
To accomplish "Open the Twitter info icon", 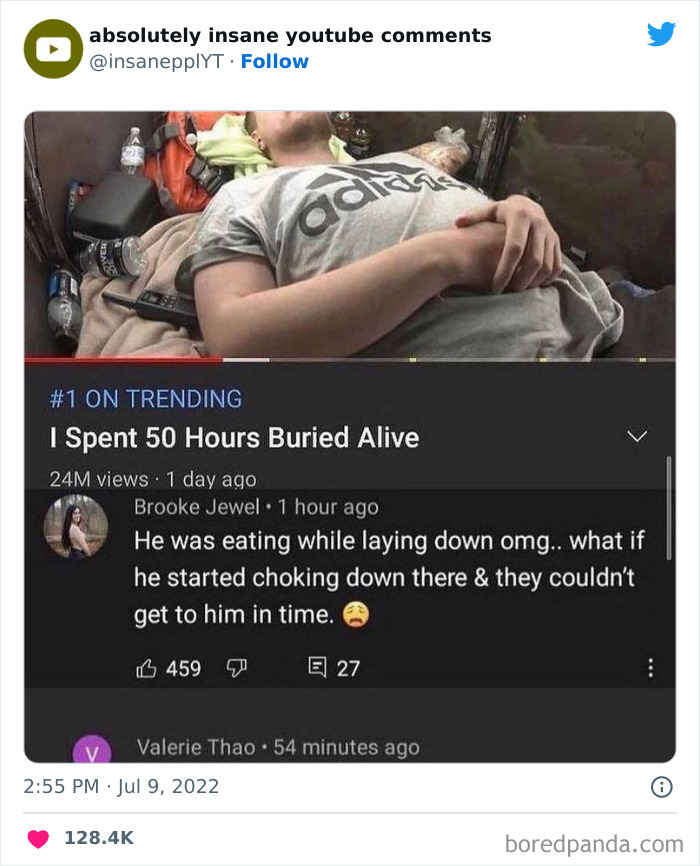I will tap(661, 787).
